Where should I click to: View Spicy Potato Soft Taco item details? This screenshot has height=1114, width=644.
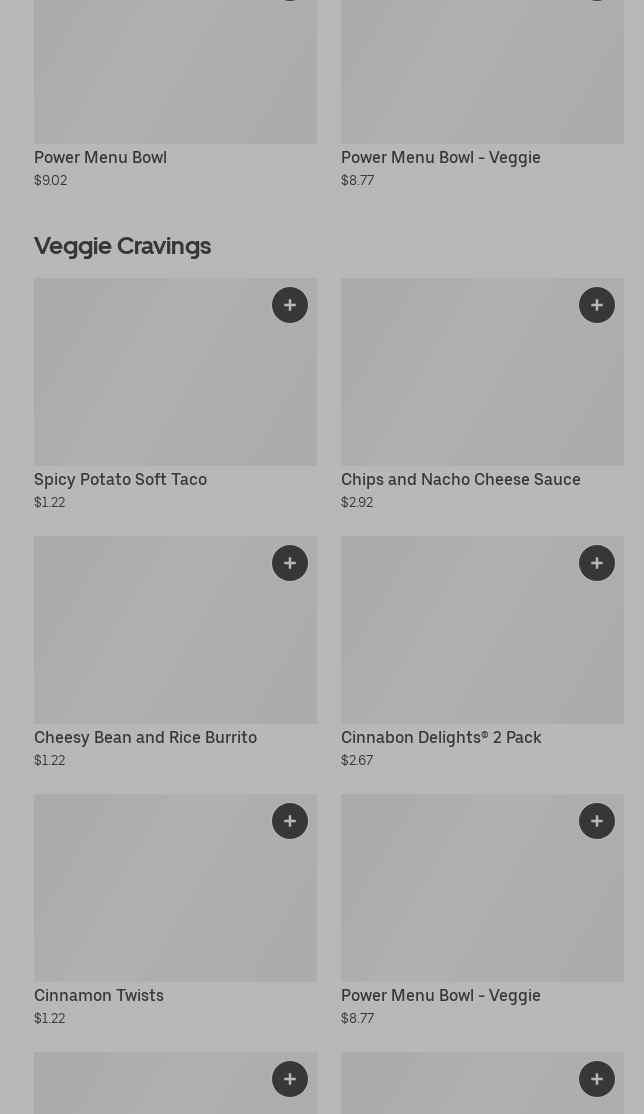coord(175,390)
